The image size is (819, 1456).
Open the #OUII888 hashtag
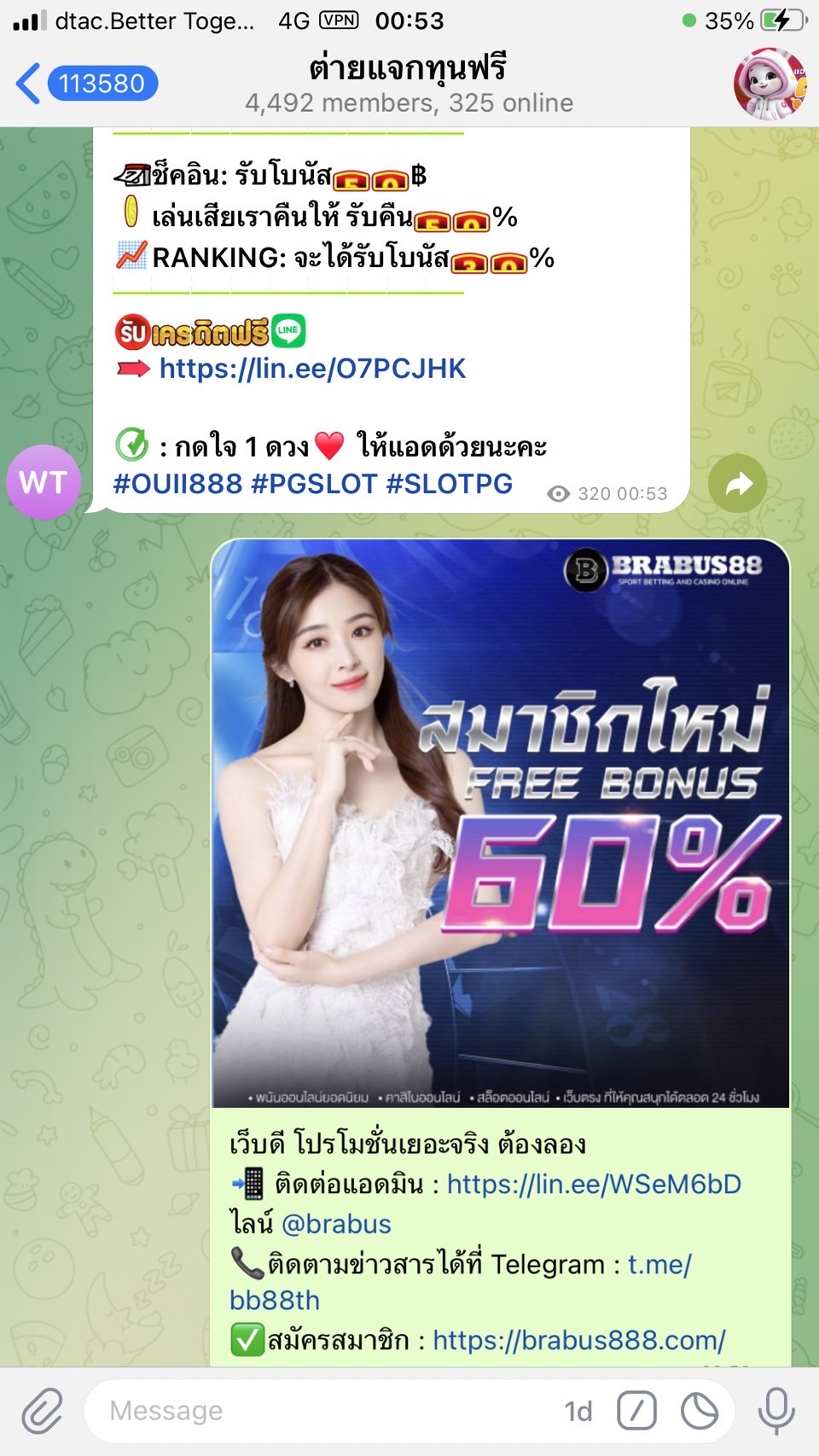point(177,484)
